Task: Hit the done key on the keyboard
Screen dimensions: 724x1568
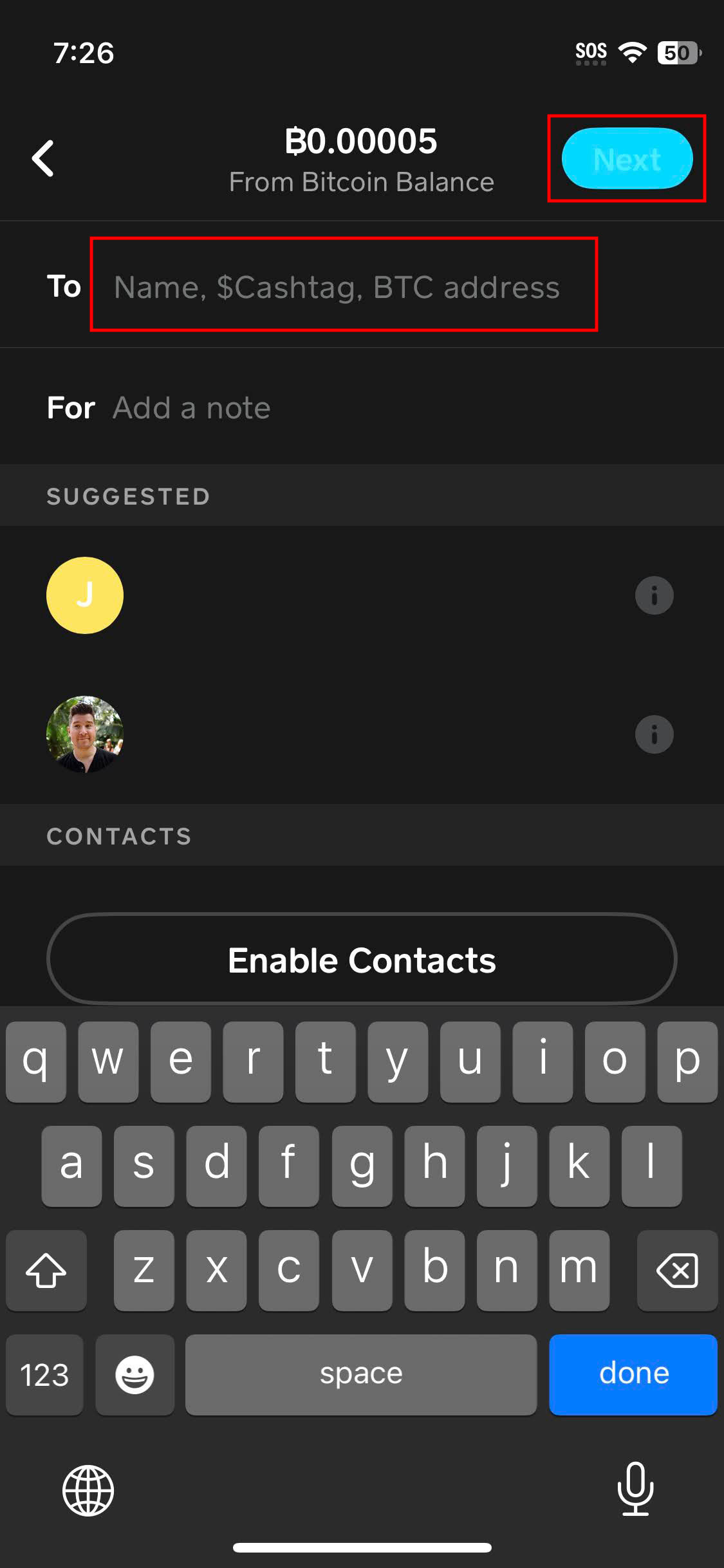Action: pos(633,1374)
